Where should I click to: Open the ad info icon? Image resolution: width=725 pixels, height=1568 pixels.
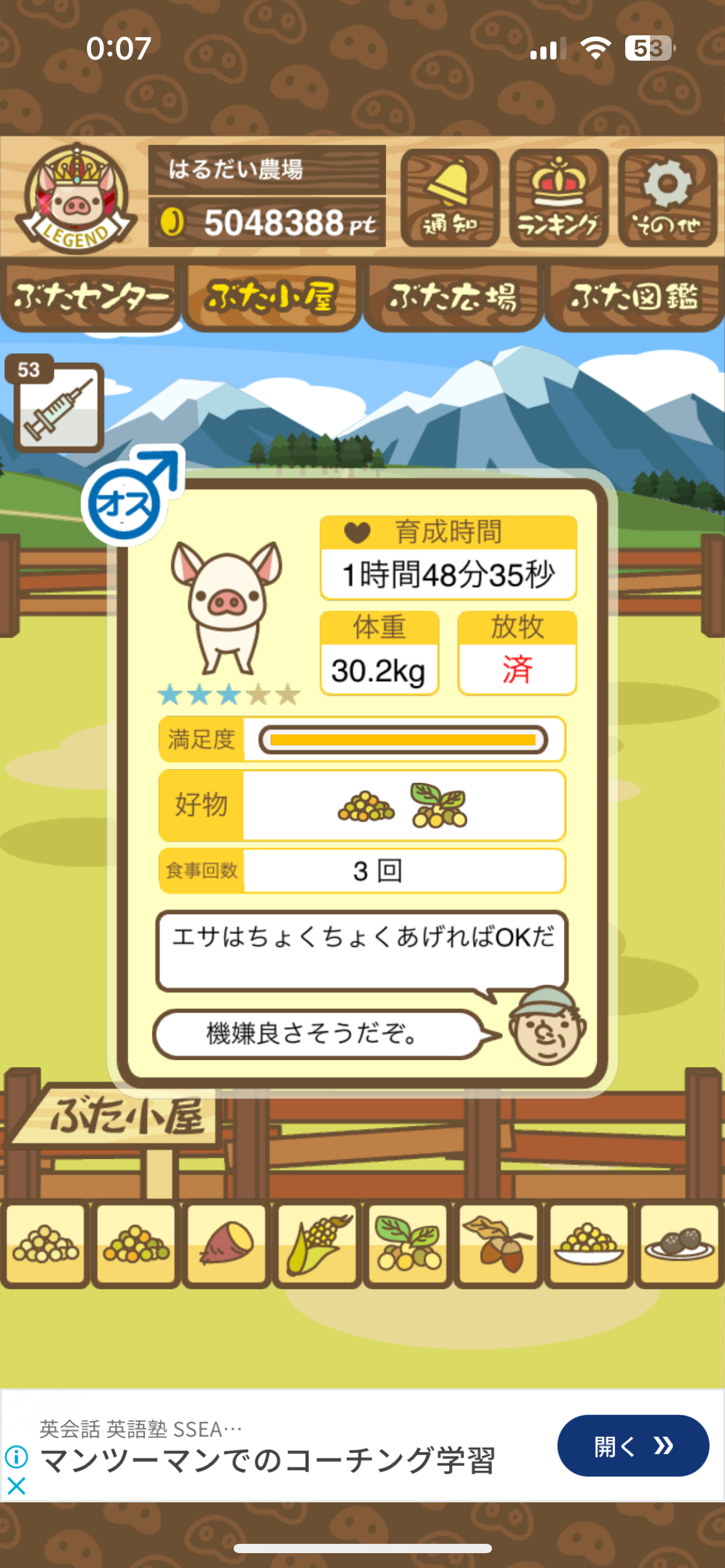tap(17, 1457)
